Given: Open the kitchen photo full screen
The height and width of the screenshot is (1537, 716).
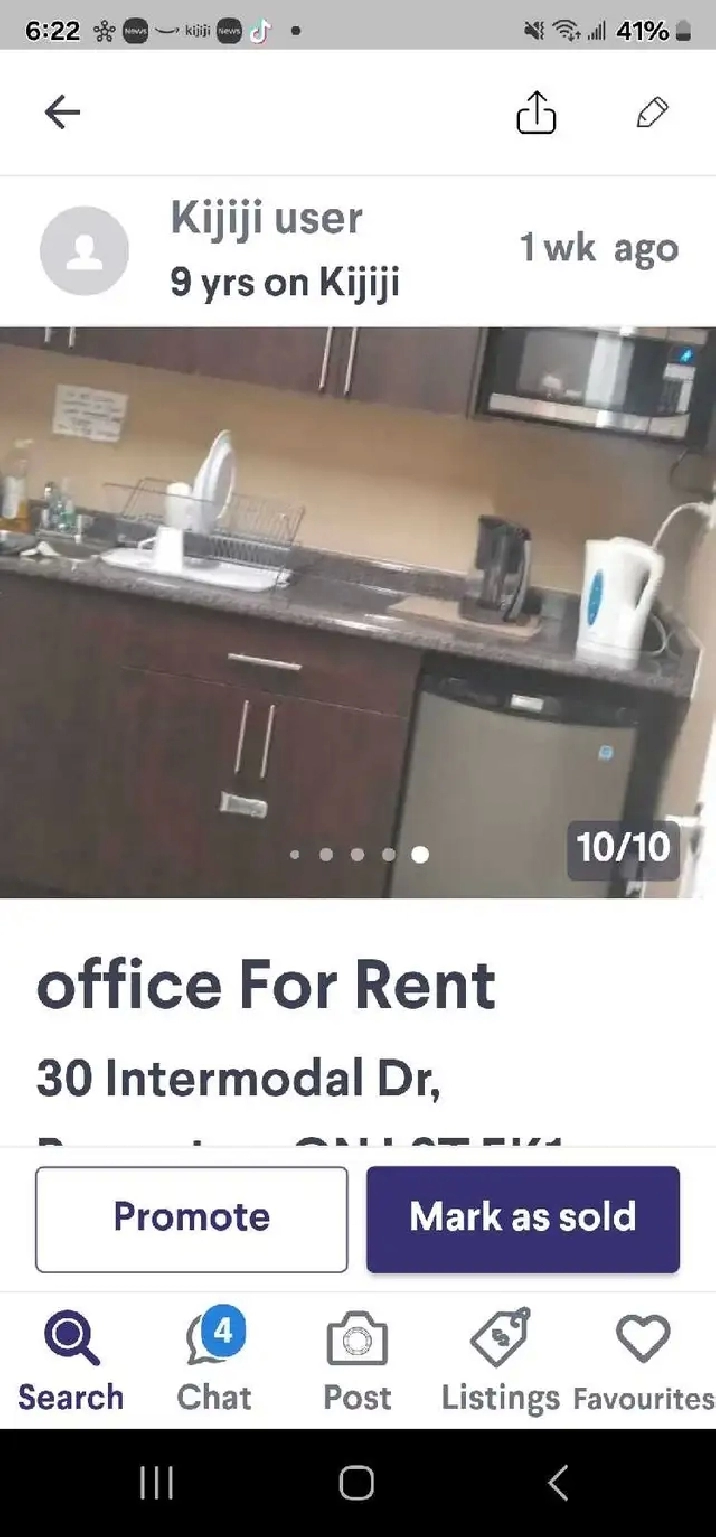Looking at the screenshot, I should (x=358, y=610).
